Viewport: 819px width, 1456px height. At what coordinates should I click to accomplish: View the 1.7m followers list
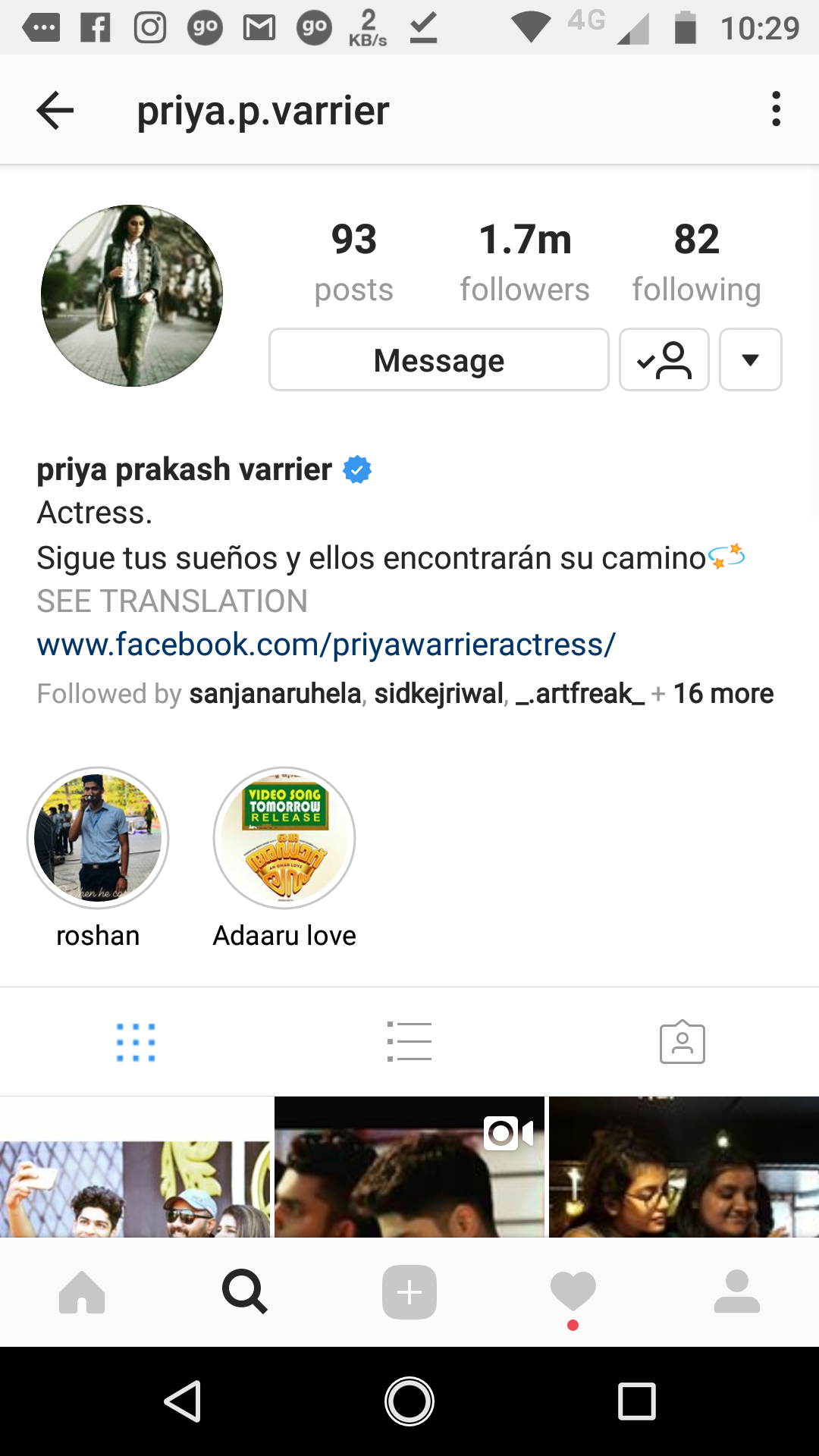tap(525, 262)
